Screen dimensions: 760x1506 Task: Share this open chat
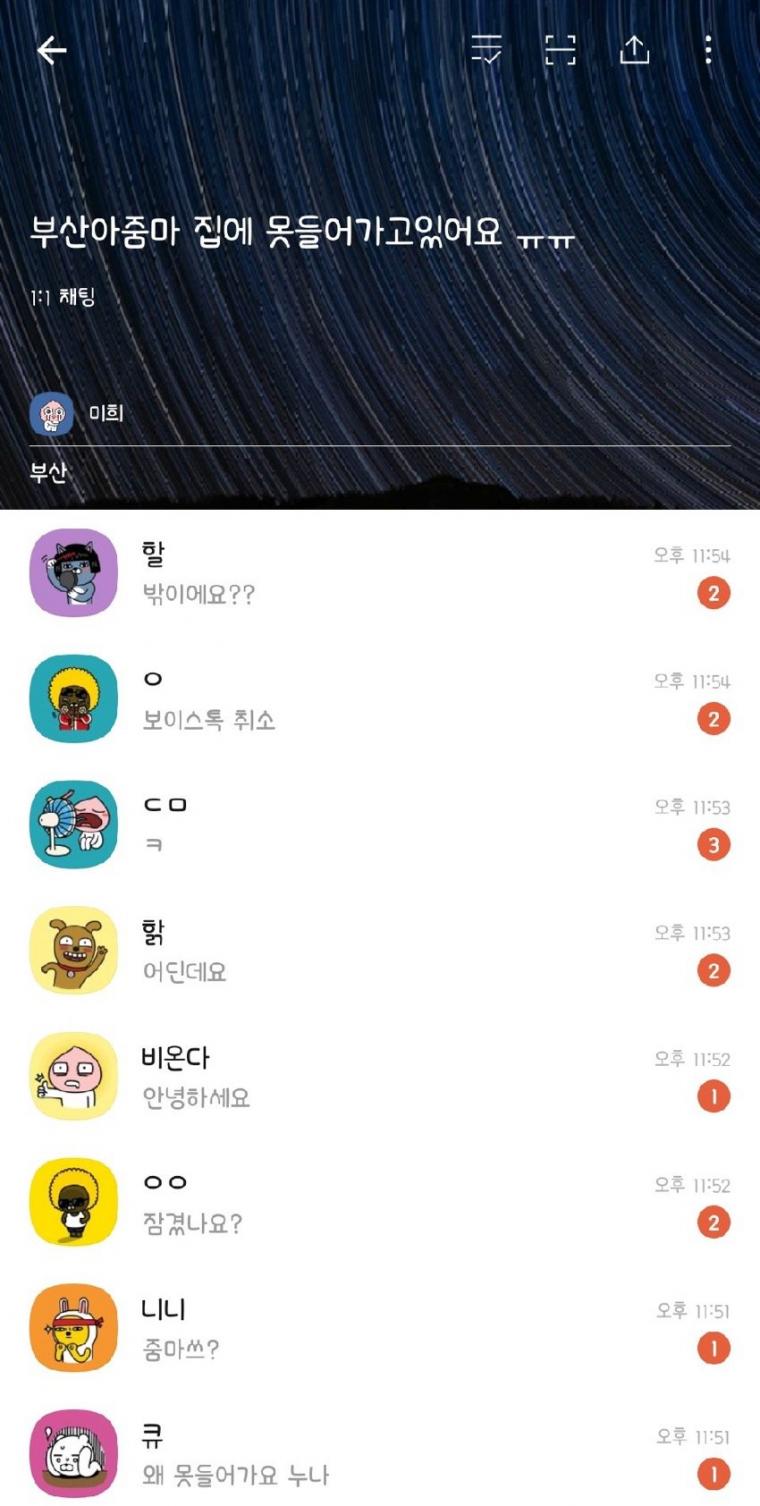635,50
